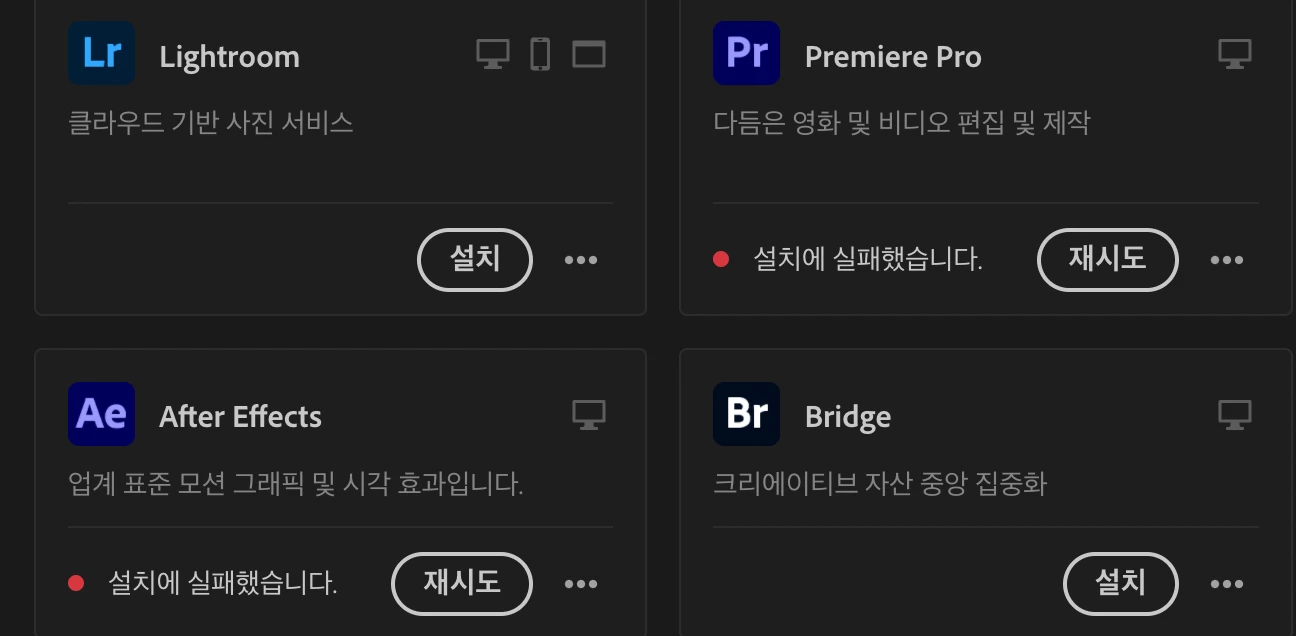1296x636 pixels.
Task: Open more options for Lightroom
Action: 581,260
